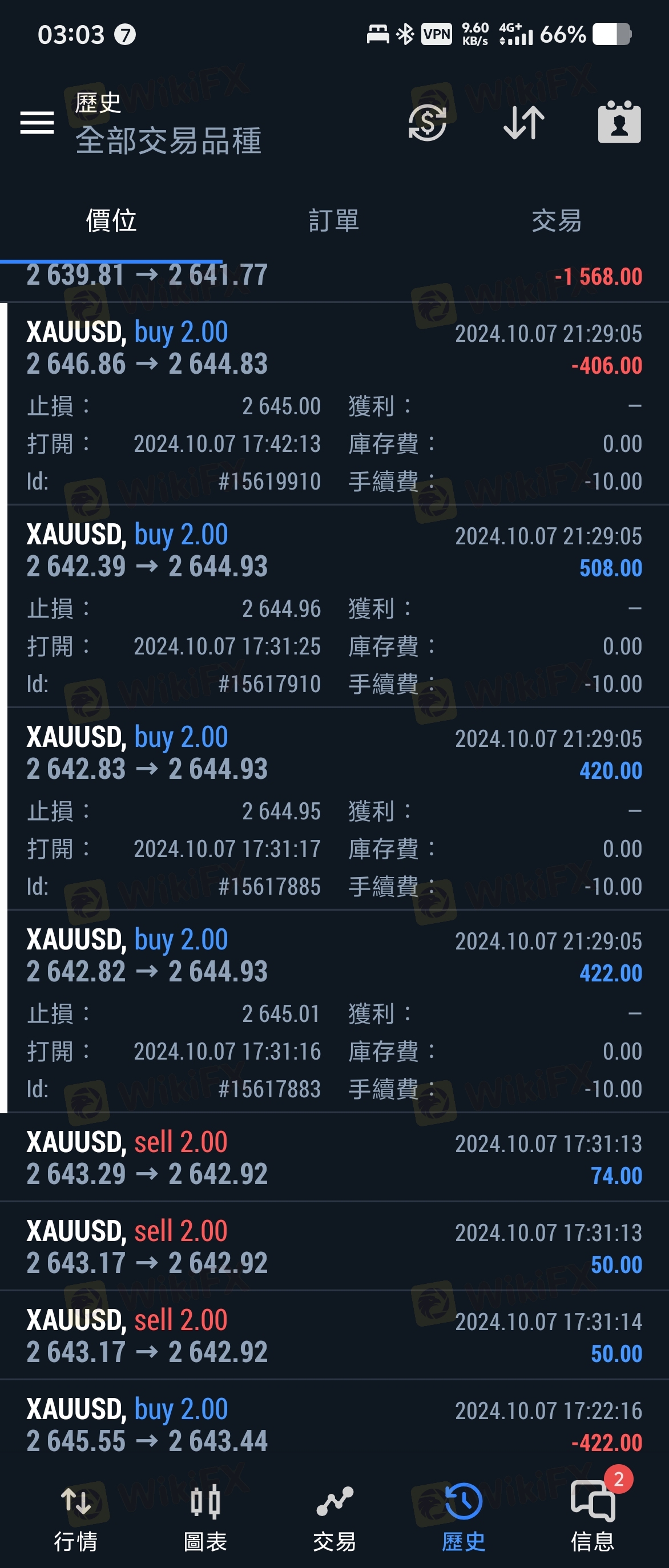Open the date range calendar icon
The width and height of the screenshot is (669, 1568).
(619, 123)
